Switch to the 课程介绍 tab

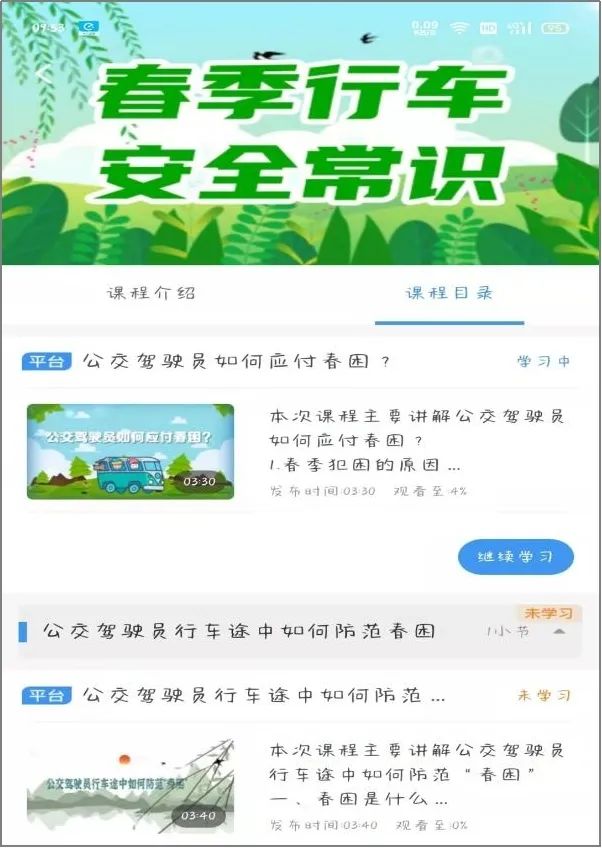pos(151,293)
